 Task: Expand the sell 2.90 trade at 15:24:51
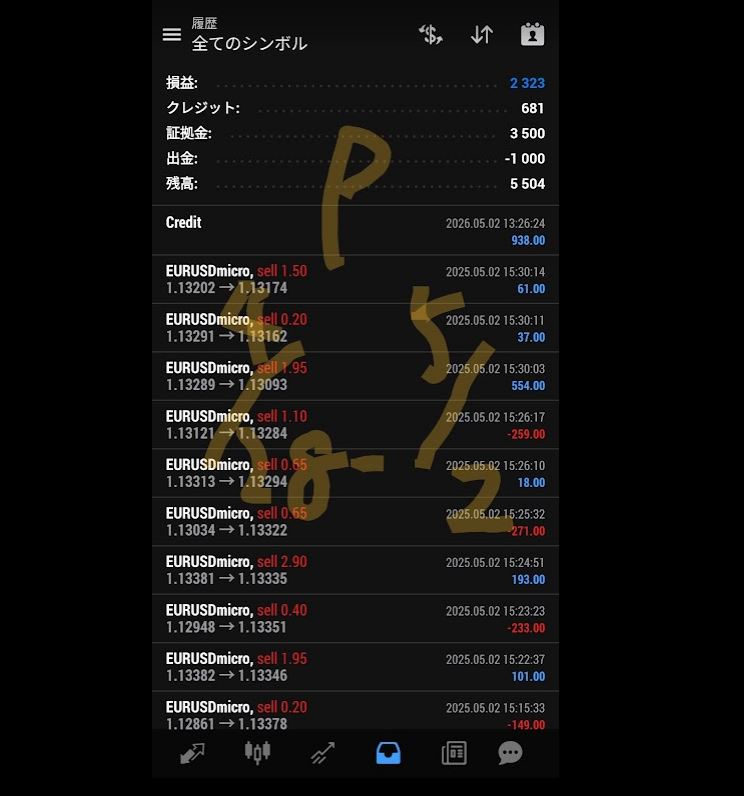click(355, 570)
